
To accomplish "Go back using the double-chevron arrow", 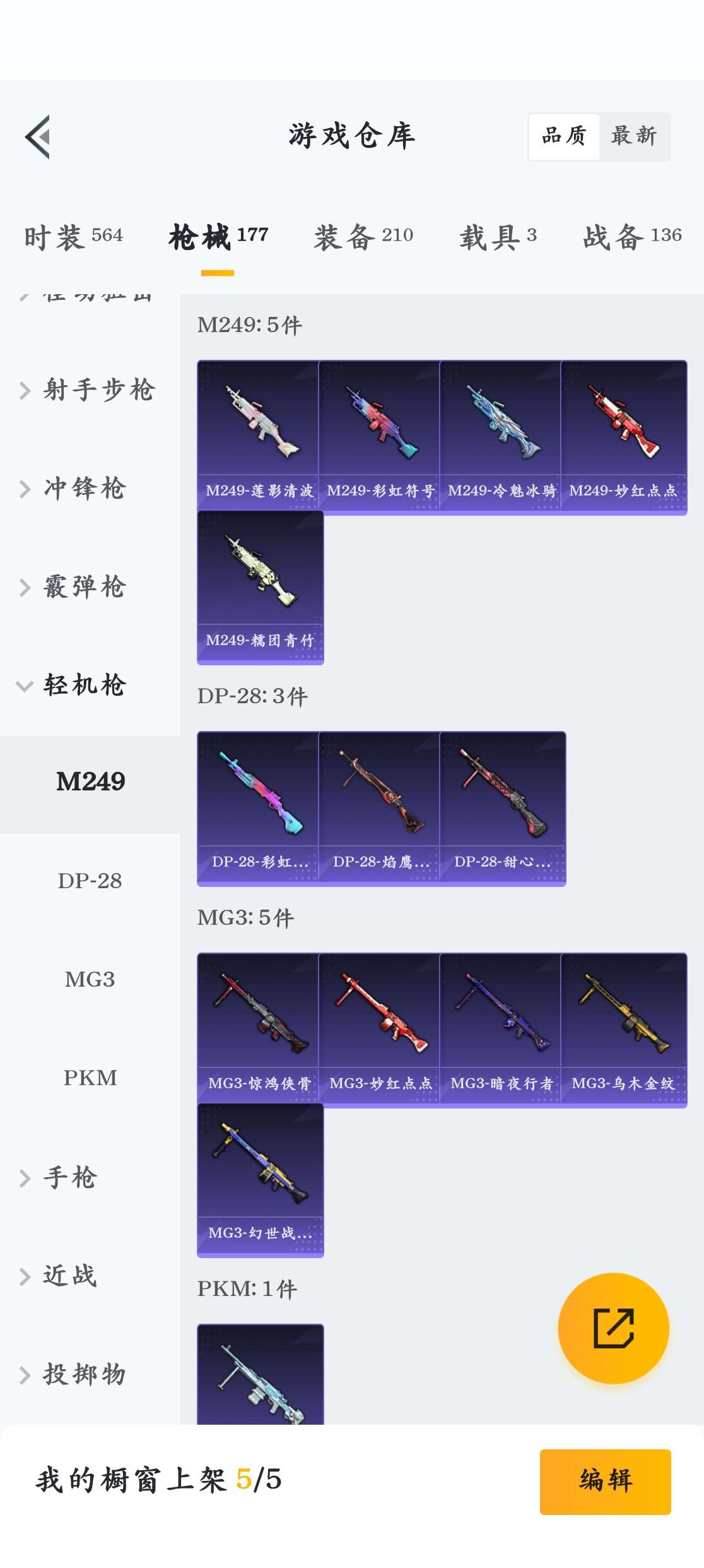I will pos(38,137).
